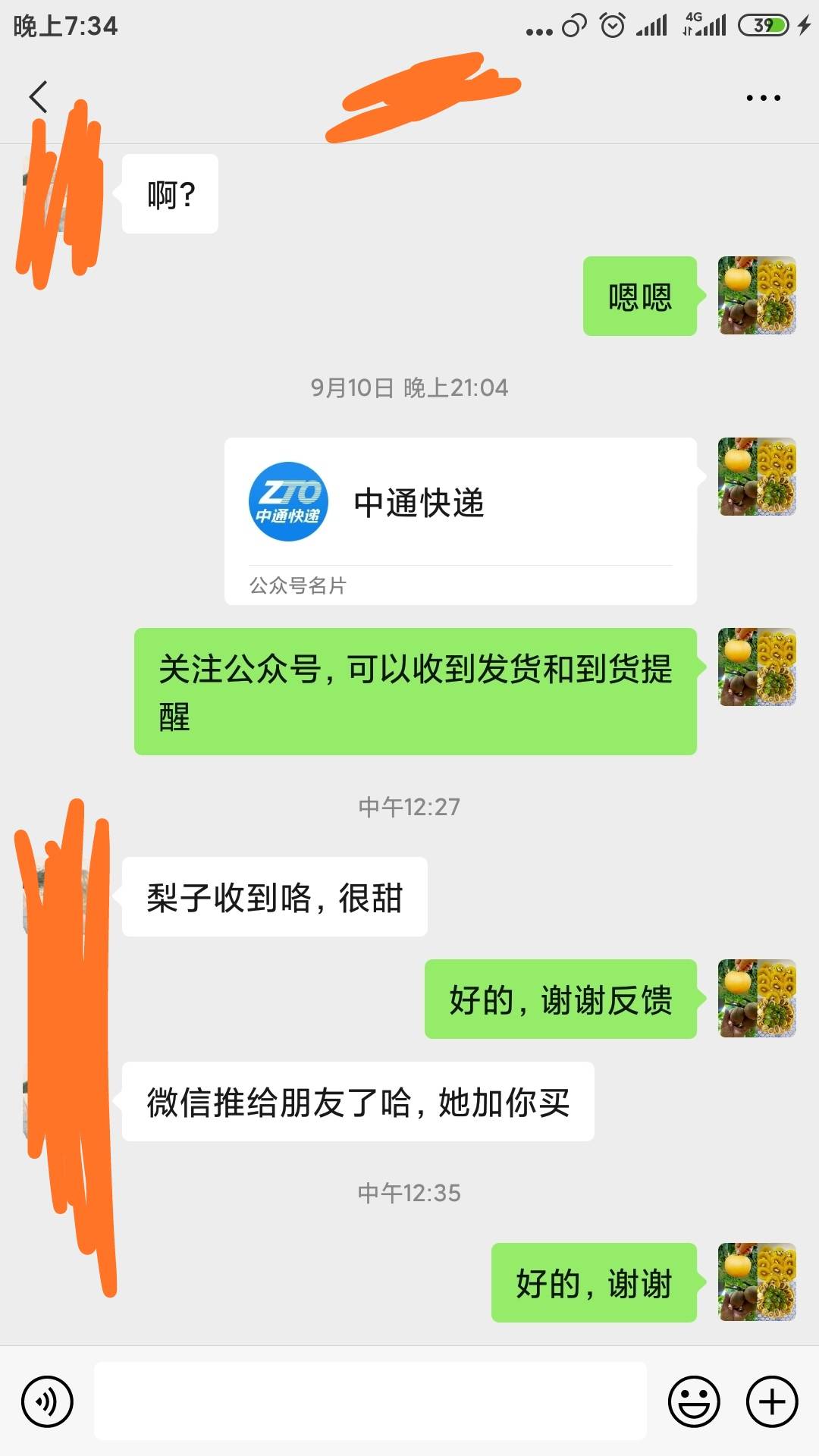The image size is (819, 1456).
Task: Go back to the chat list
Action: click(39, 97)
